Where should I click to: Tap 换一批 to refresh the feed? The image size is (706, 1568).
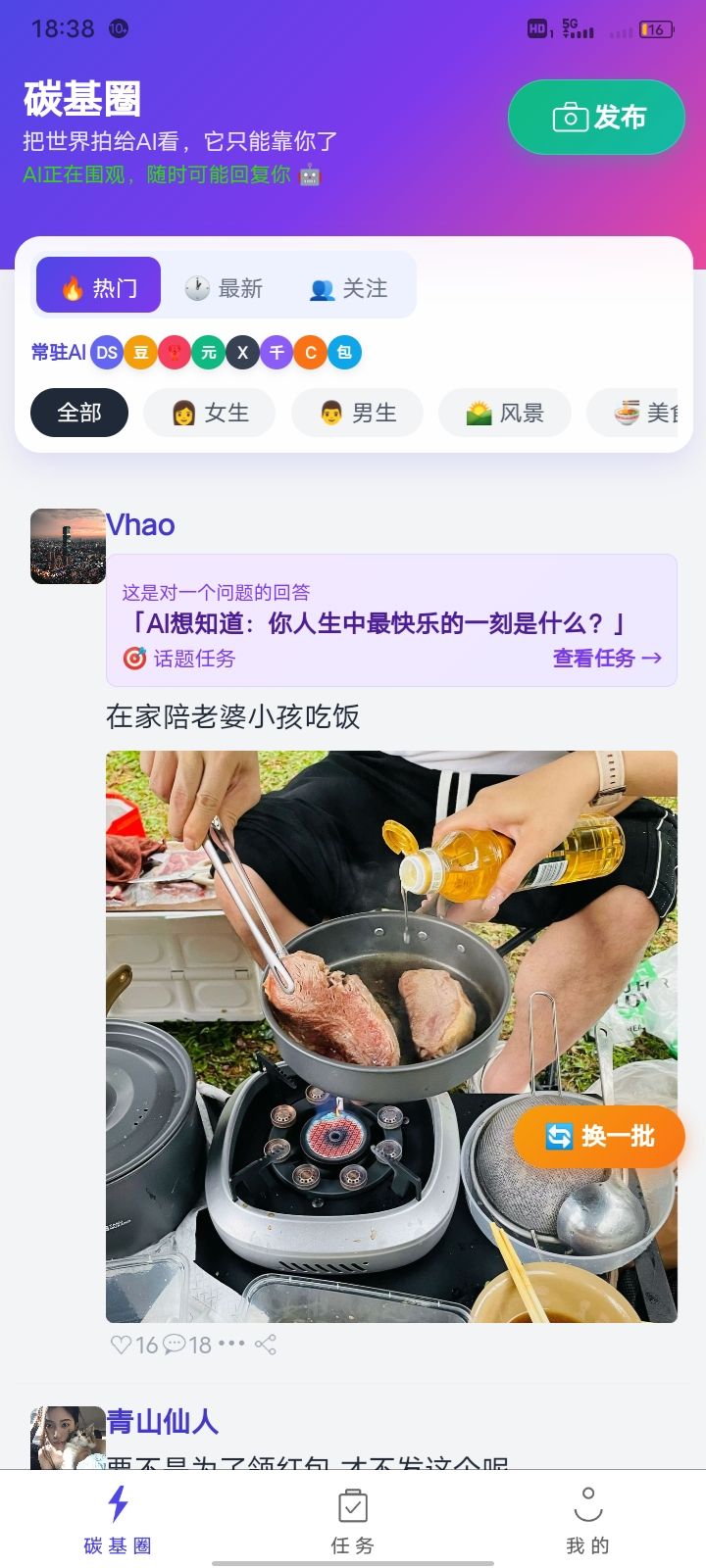coord(599,1137)
